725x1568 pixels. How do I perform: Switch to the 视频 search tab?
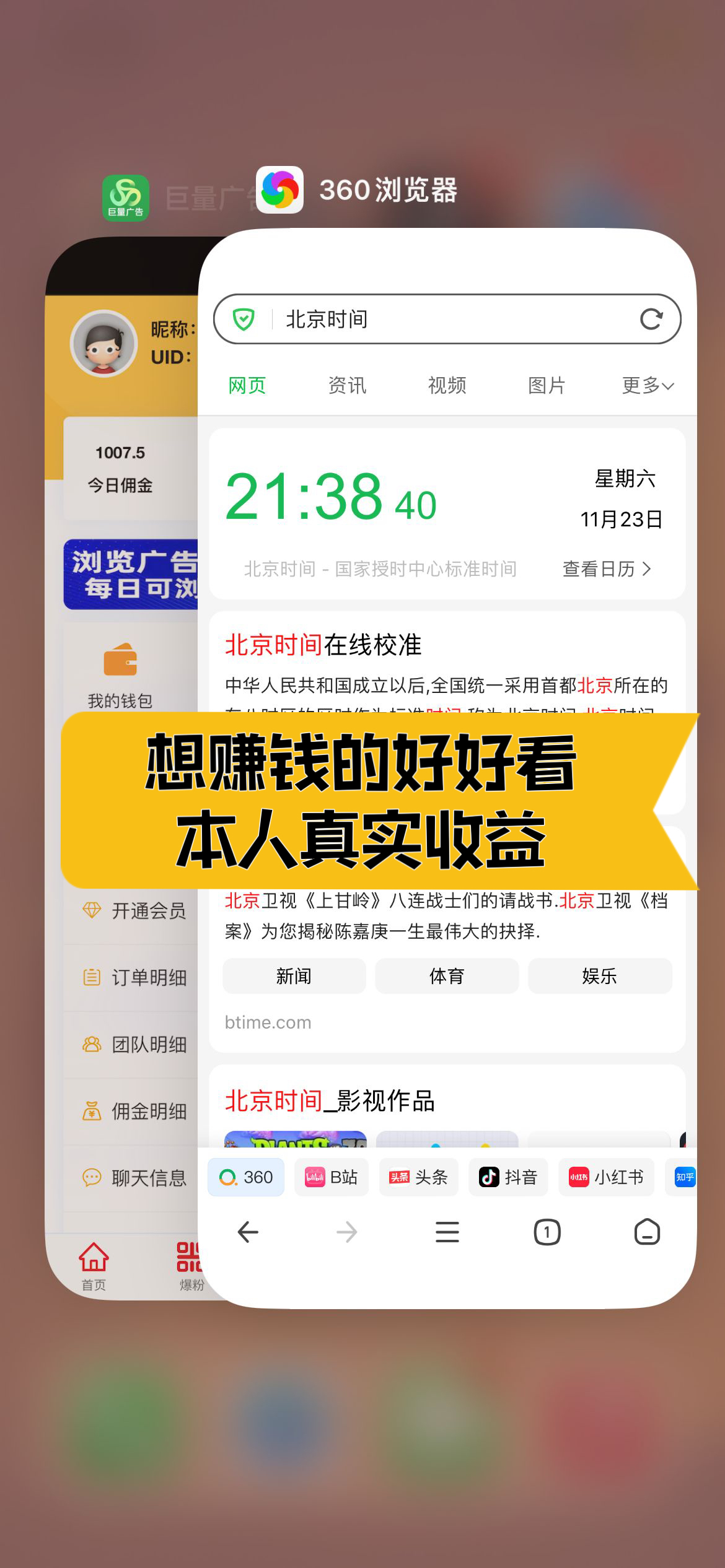click(447, 385)
